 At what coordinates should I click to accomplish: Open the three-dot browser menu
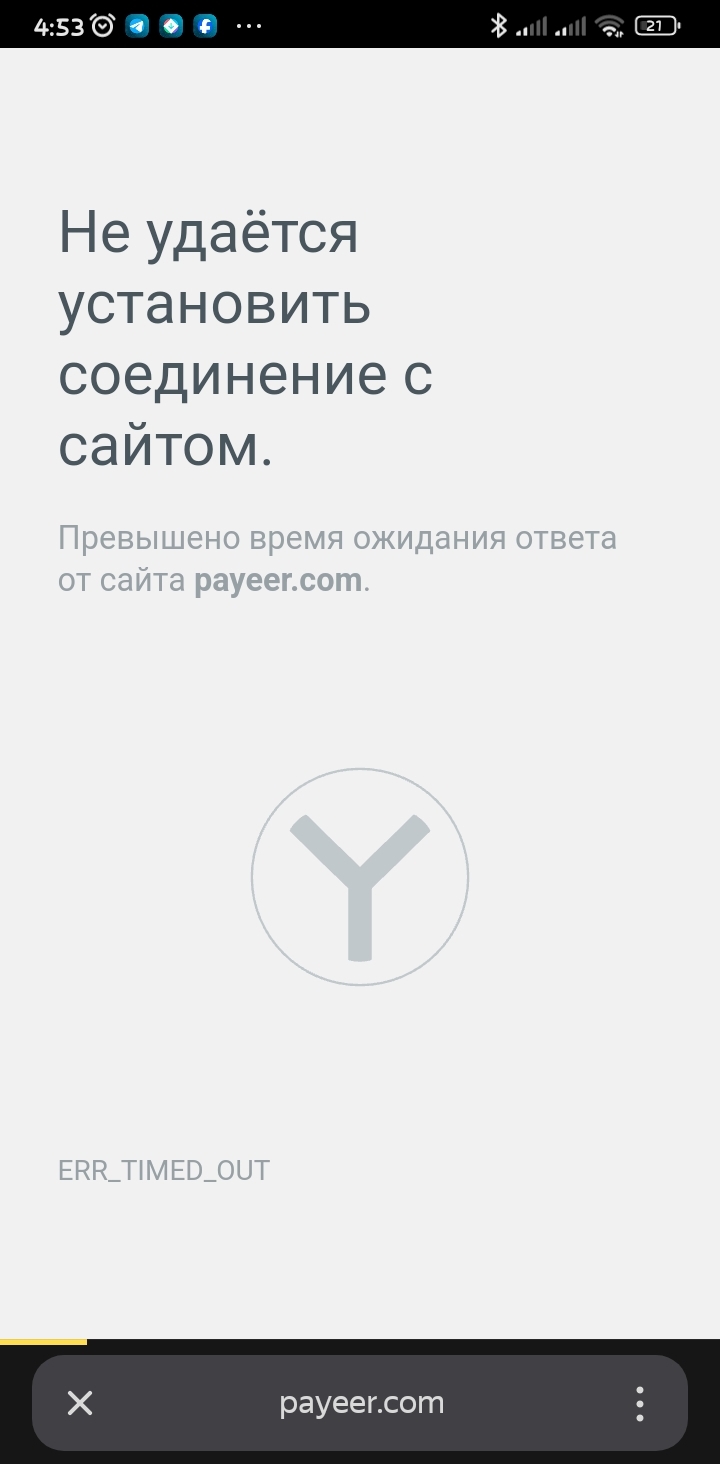tap(640, 1403)
